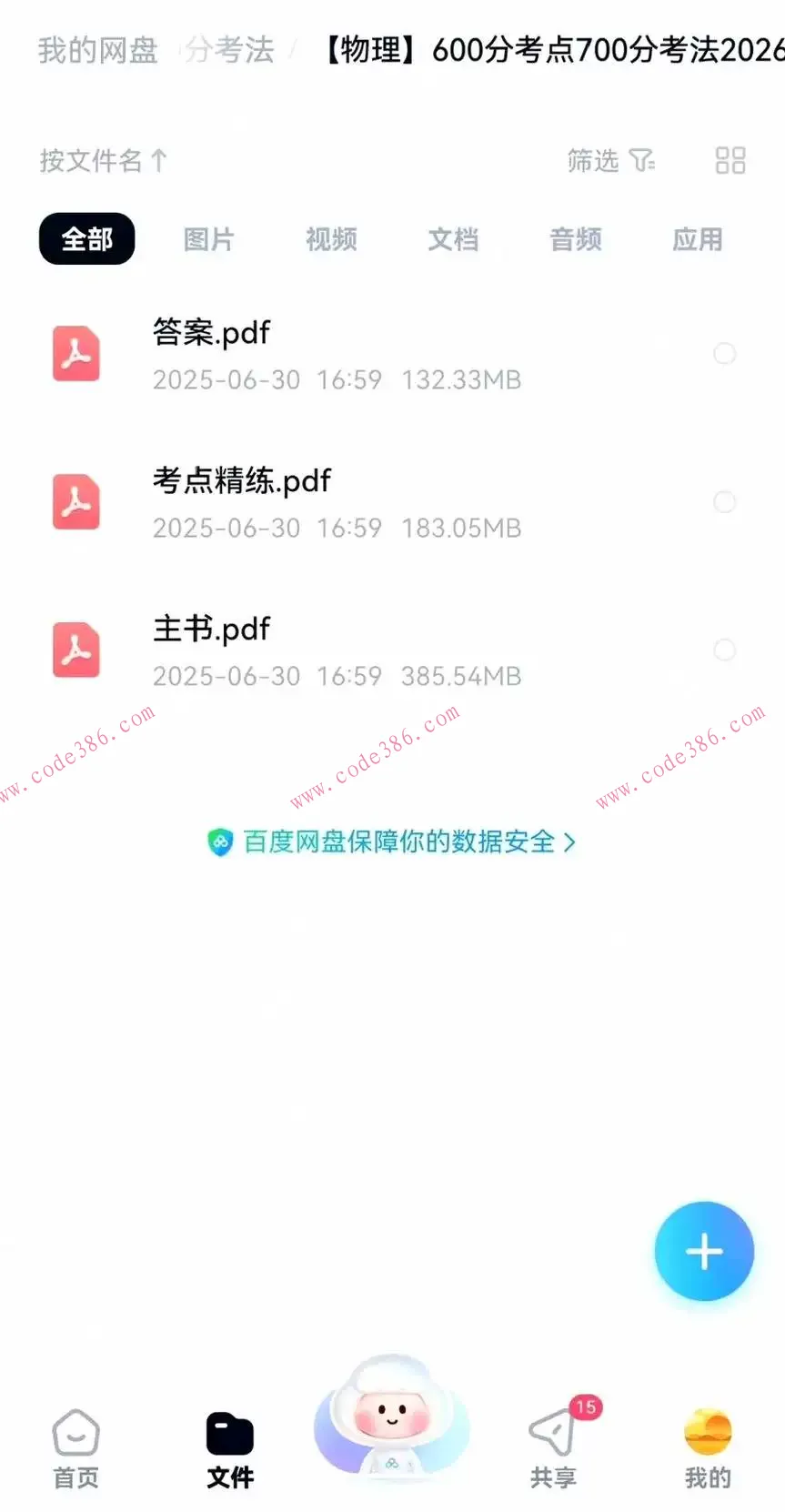Open the 考点精练.pdf file icon
Viewport: 785px width, 1512px height.
[x=75, y=501]
